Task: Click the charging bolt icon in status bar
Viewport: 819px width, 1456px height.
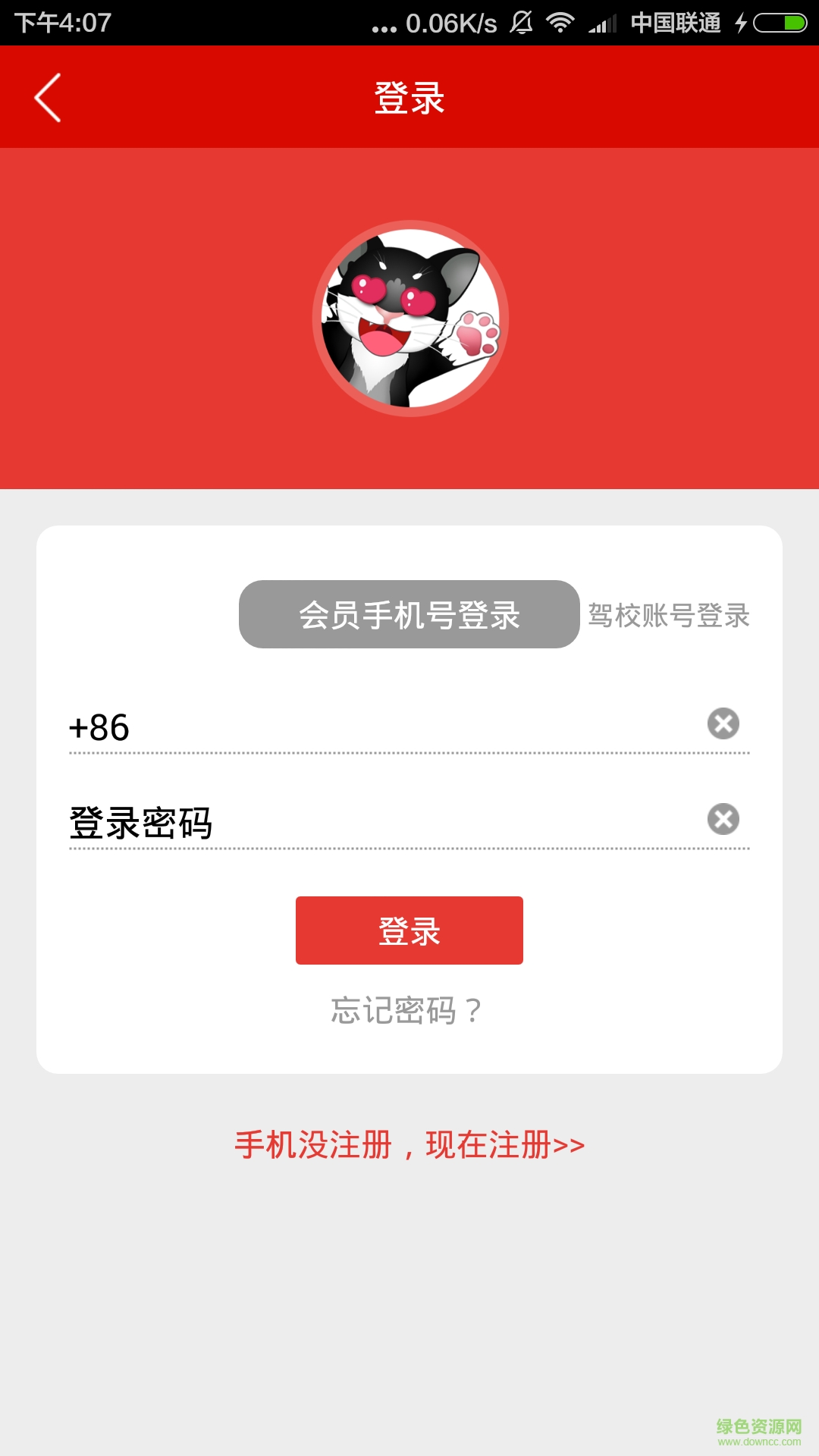Action: coord(741,21)
